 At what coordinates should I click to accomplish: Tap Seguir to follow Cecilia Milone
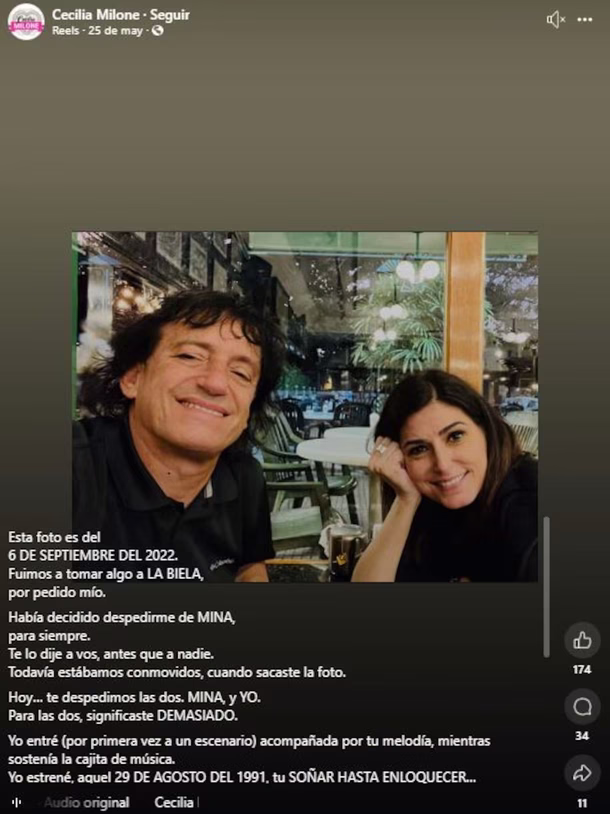[x=168, y=15]
